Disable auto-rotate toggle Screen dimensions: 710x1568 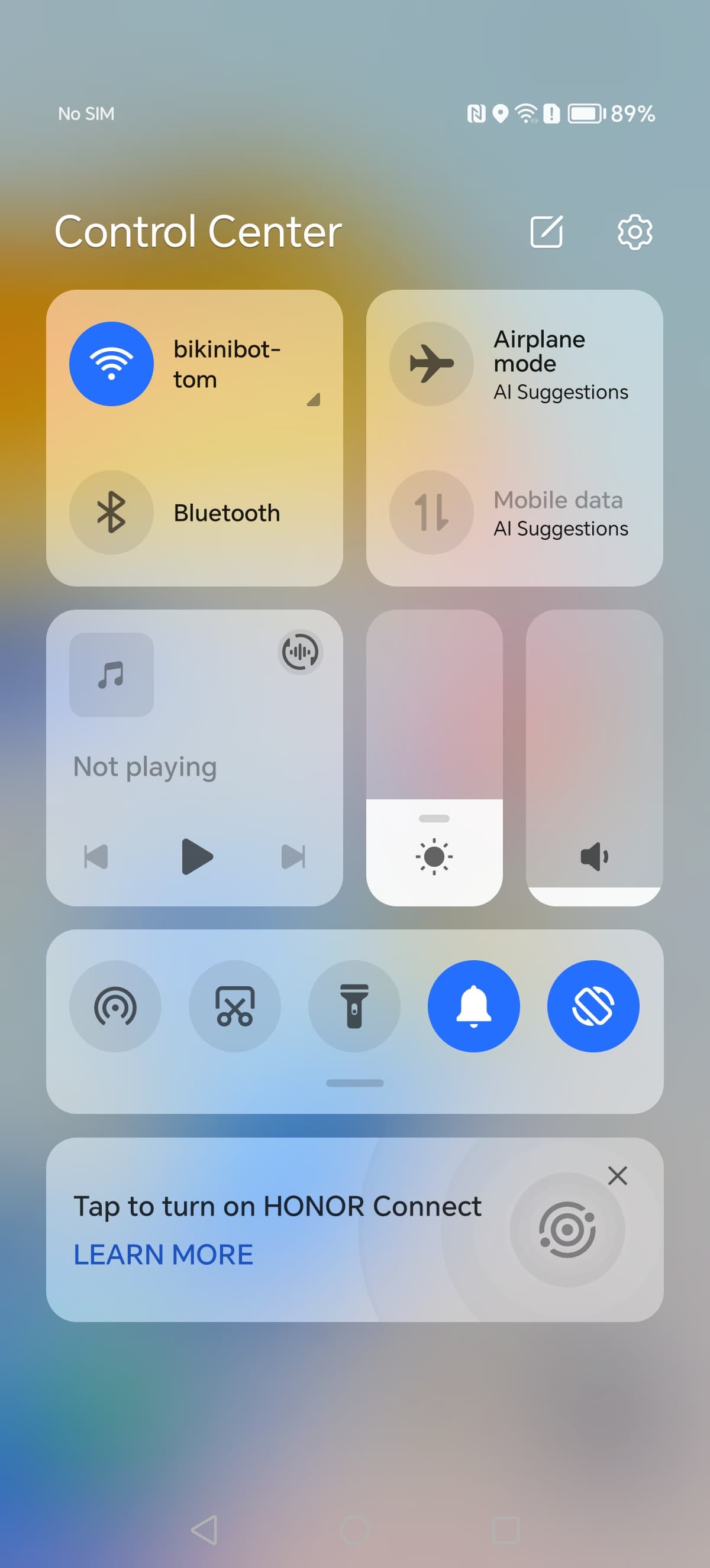coord(593,1006)
